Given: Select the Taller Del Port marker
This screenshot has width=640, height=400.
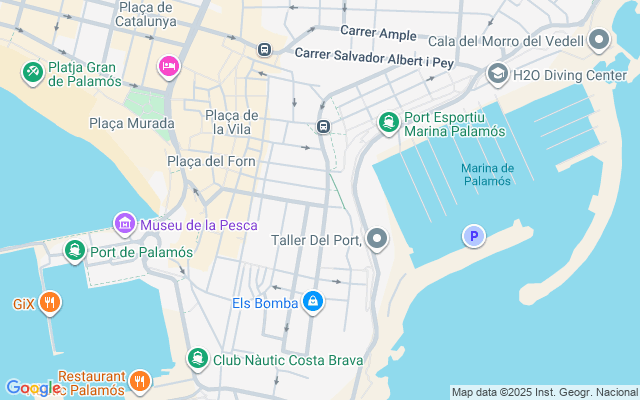Looking at the screenshot, I should click(377, 238).
